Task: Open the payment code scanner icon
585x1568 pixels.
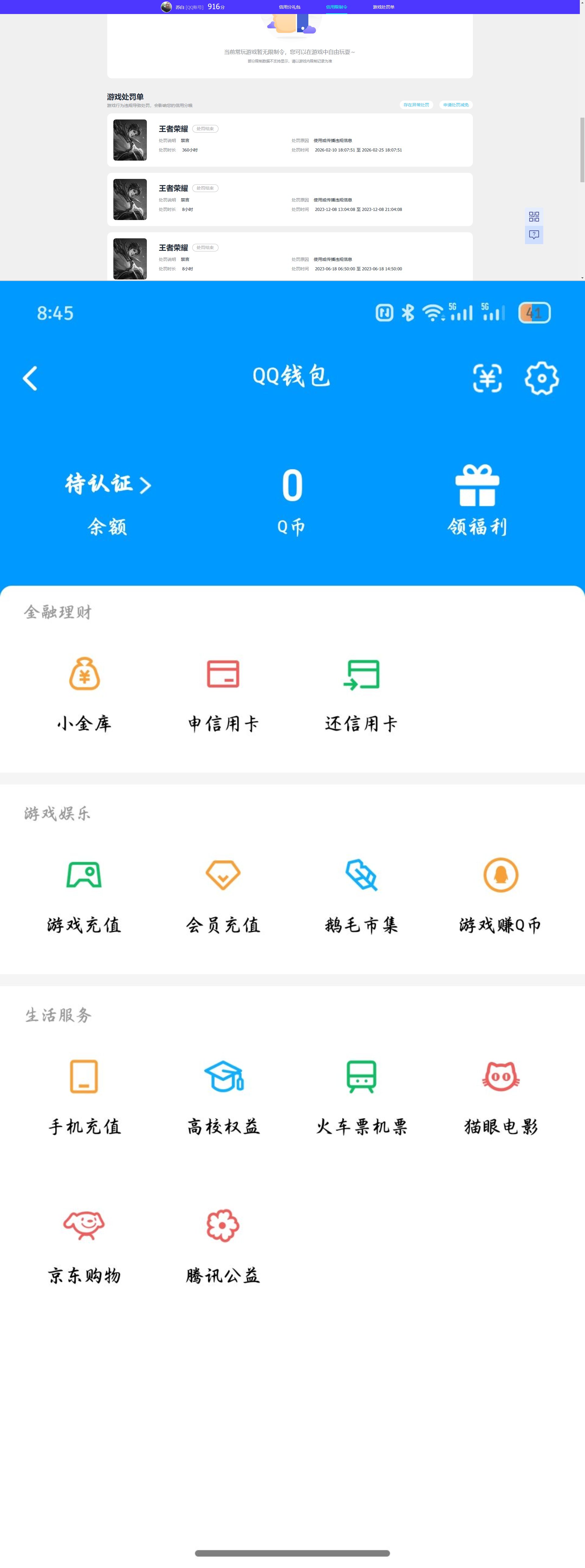Action: click(x=487, y=378)
